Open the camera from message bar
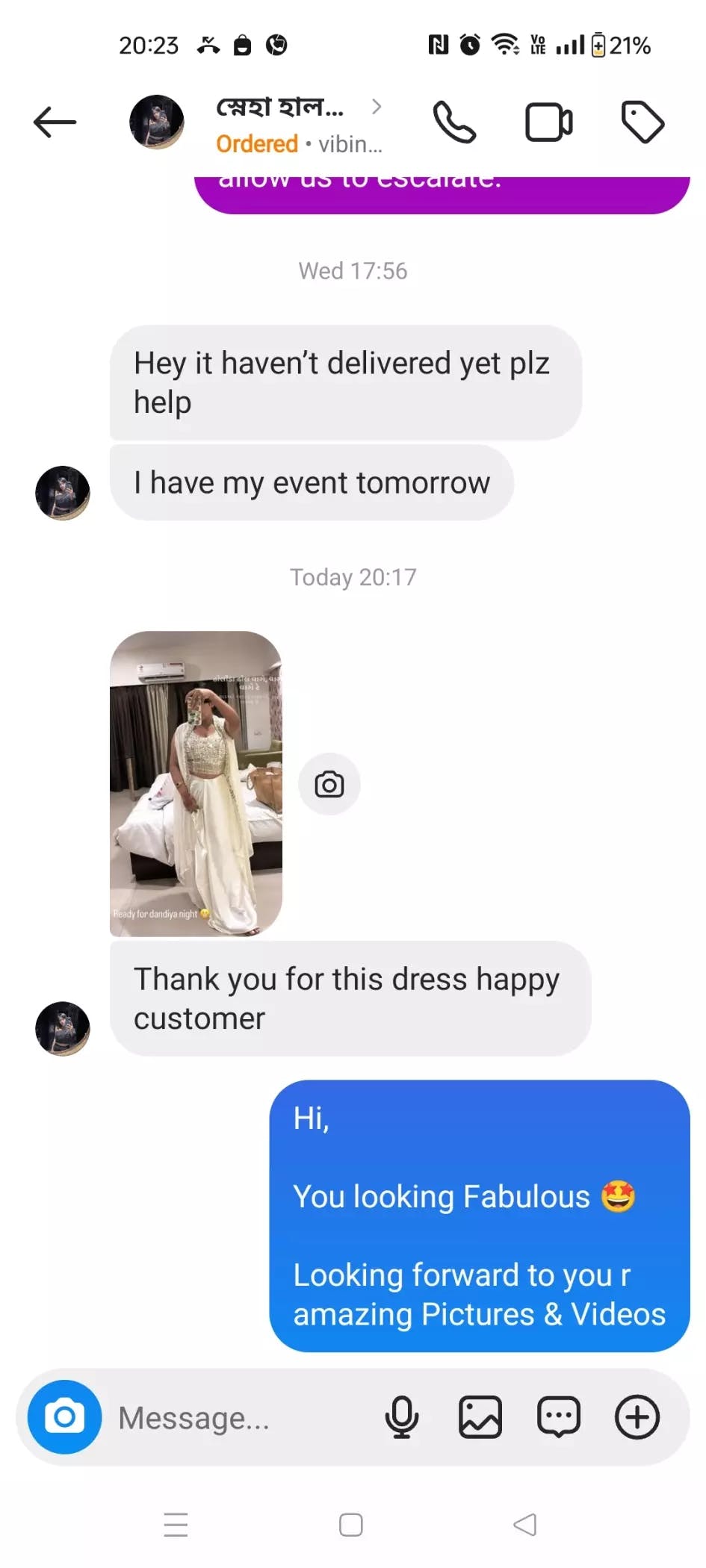The width and height of the screenshot is (706, 1568). tap(64, 1416)
